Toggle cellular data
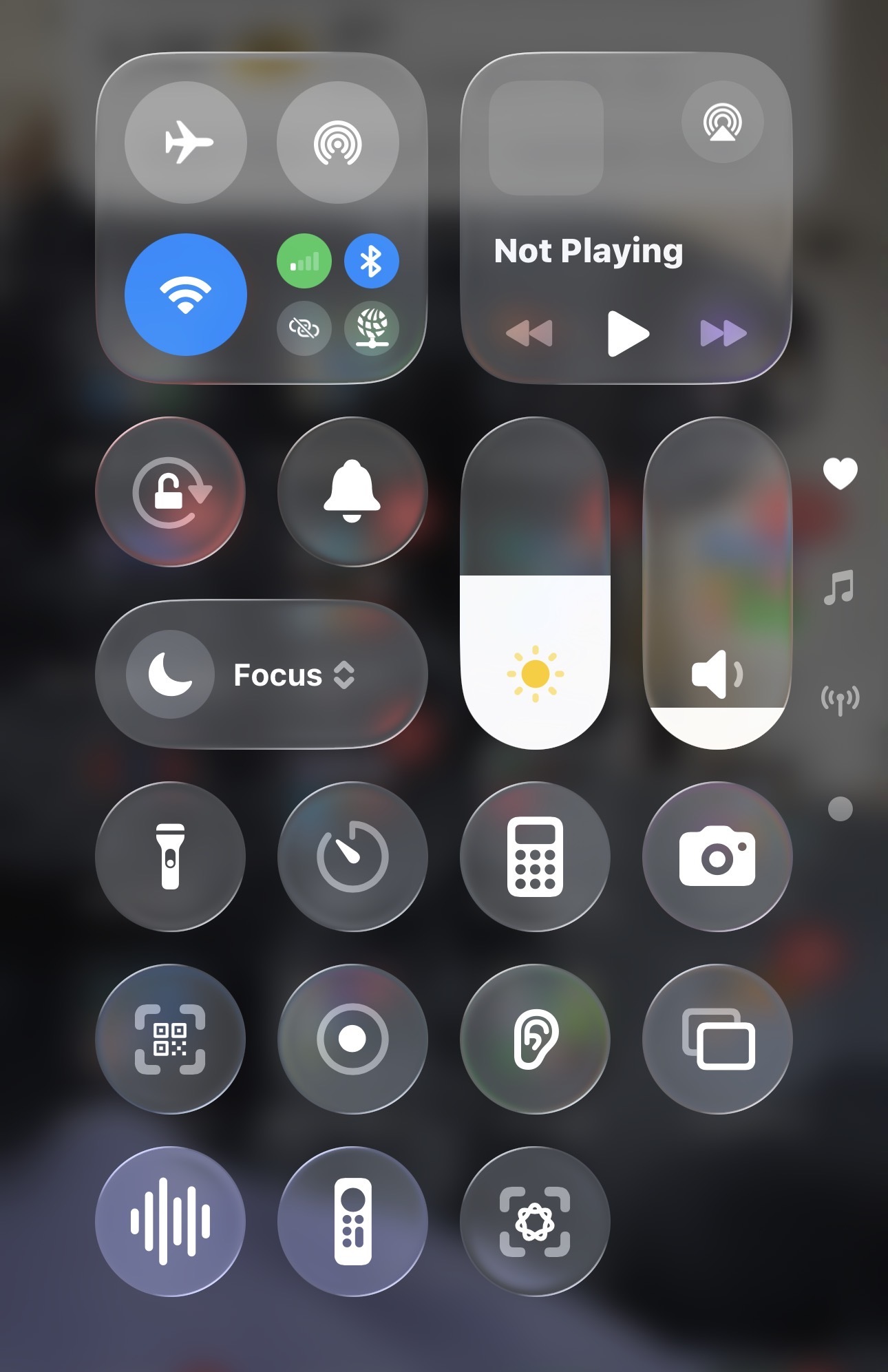The width and height of the screenshot is (888, 1372). 304,261
